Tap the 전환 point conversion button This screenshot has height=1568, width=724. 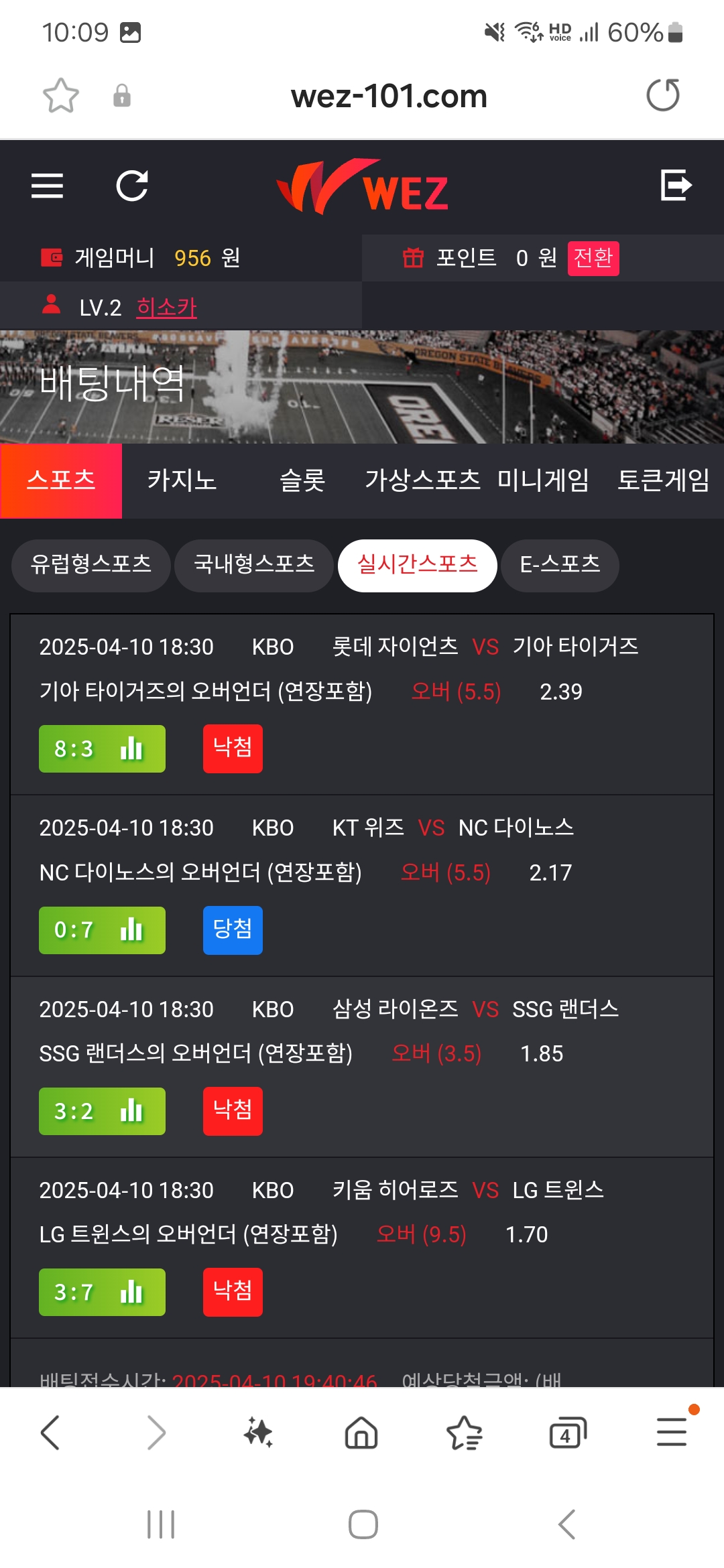pos(593,258)
